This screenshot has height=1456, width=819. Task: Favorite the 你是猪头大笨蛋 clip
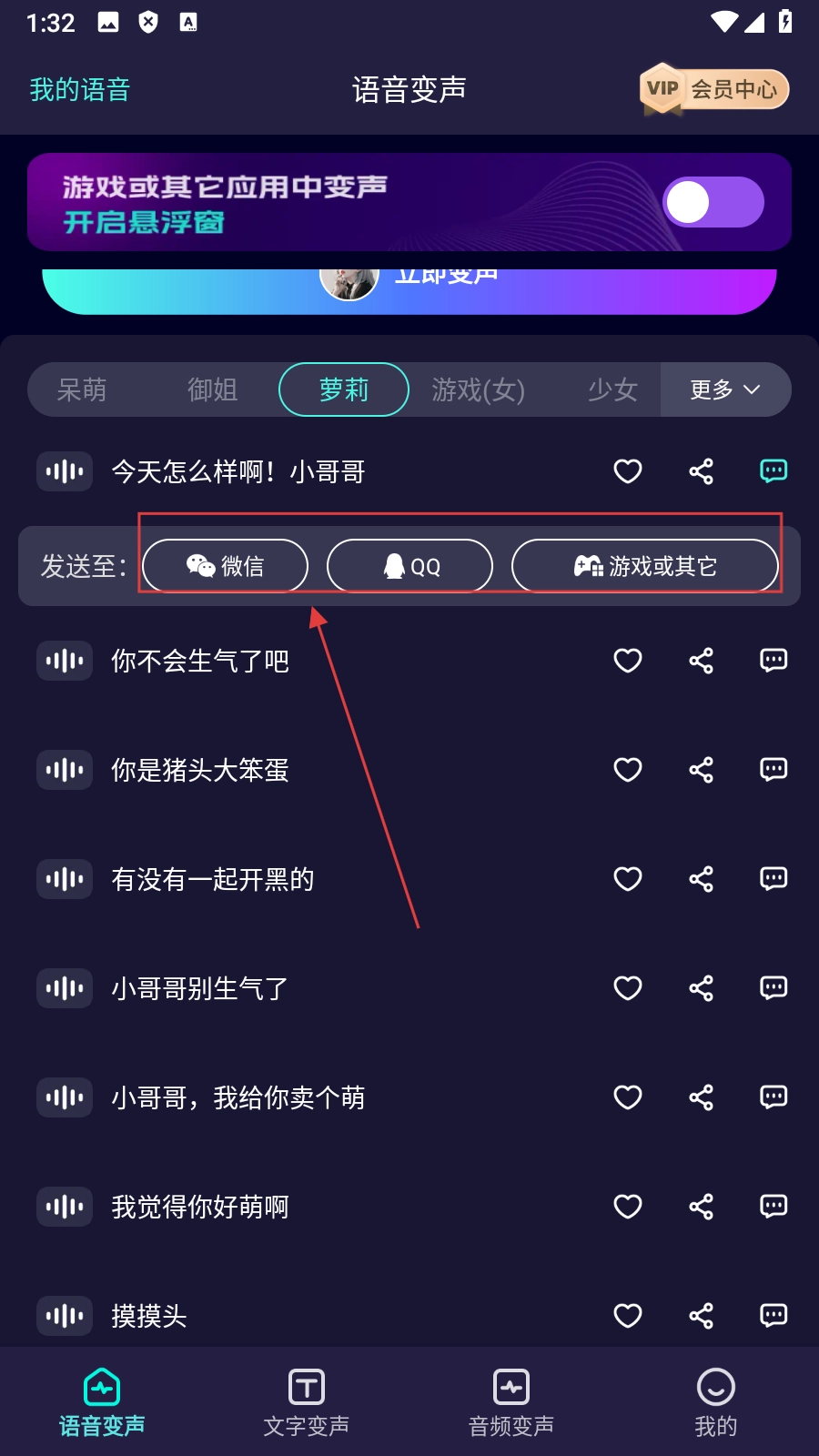[628, 770]
